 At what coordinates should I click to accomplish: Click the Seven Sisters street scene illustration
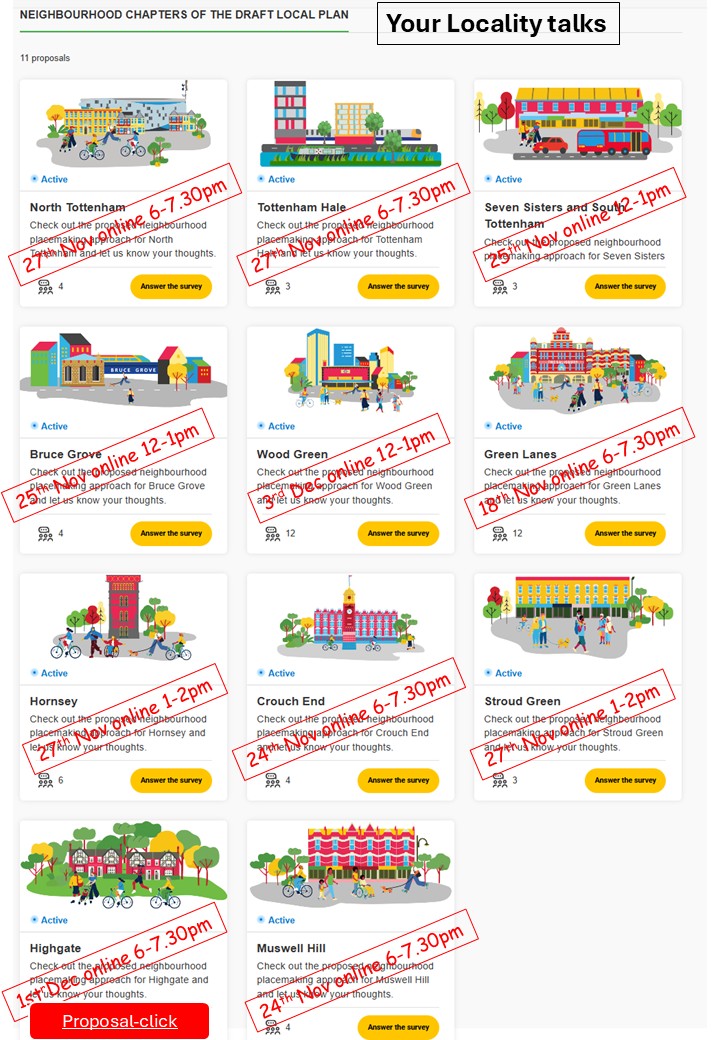point(577,128)
